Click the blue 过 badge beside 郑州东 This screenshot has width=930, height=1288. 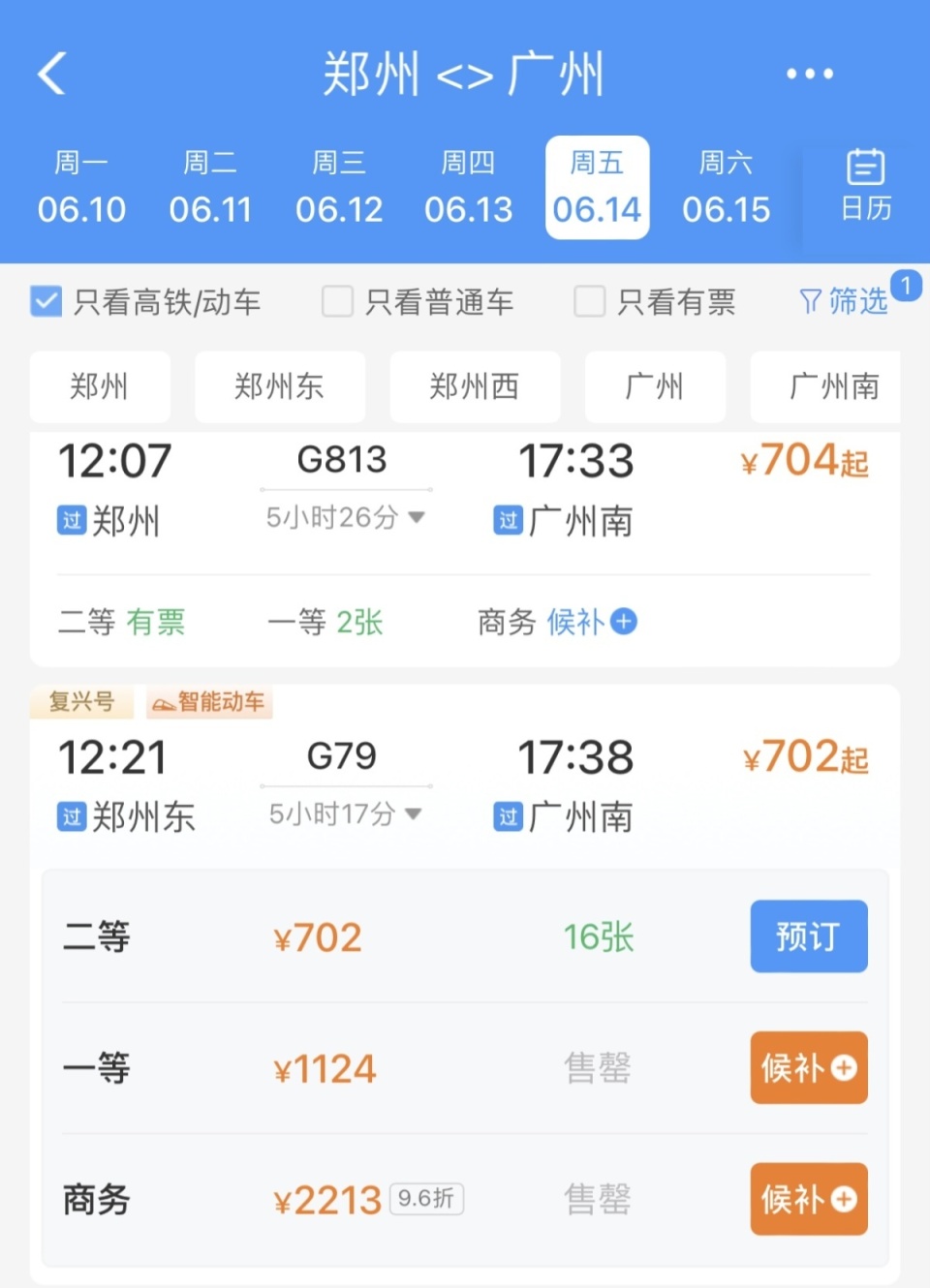coord(70,816)
